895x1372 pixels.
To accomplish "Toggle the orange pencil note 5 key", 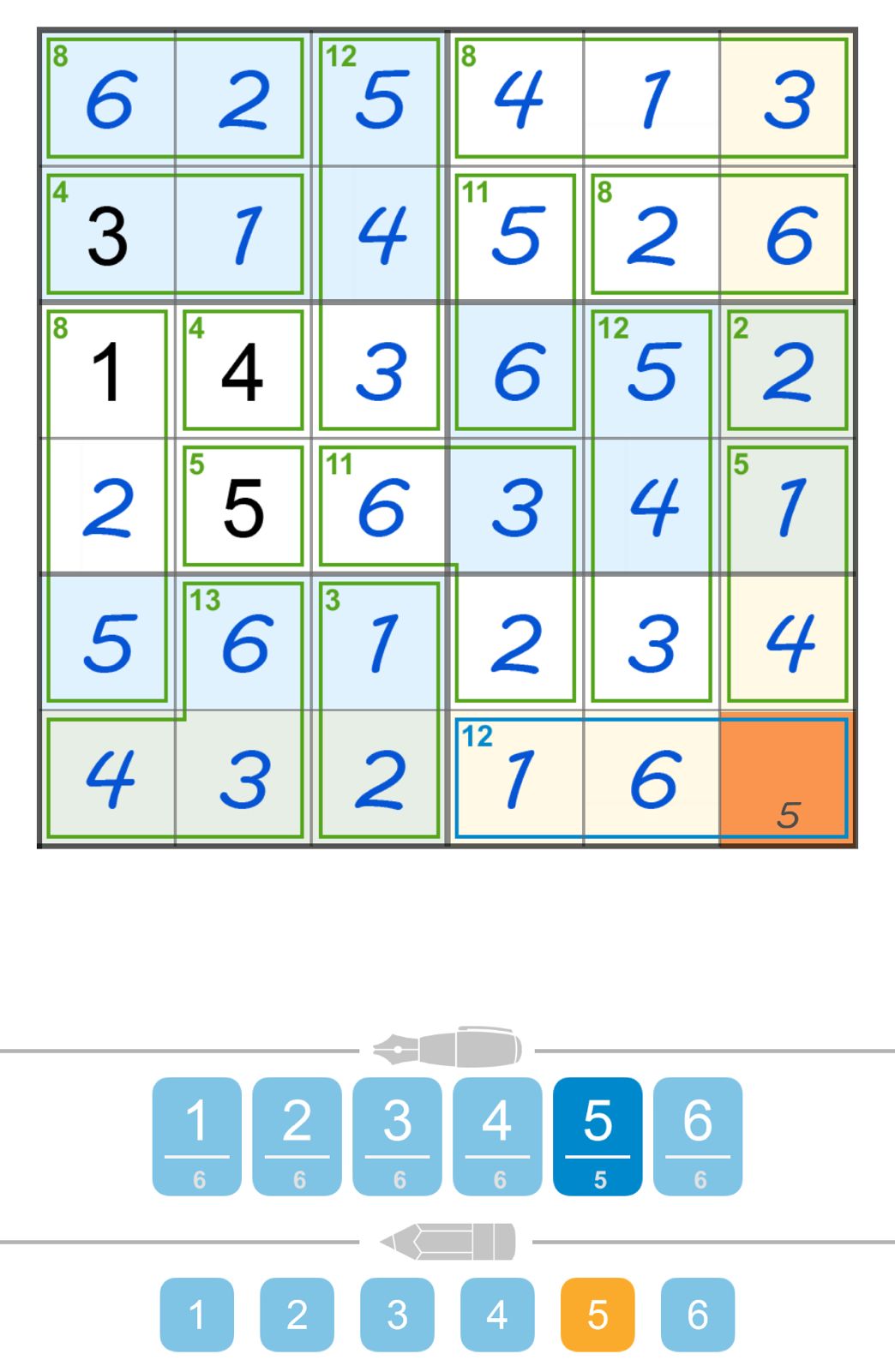I will coord(598,1314).
